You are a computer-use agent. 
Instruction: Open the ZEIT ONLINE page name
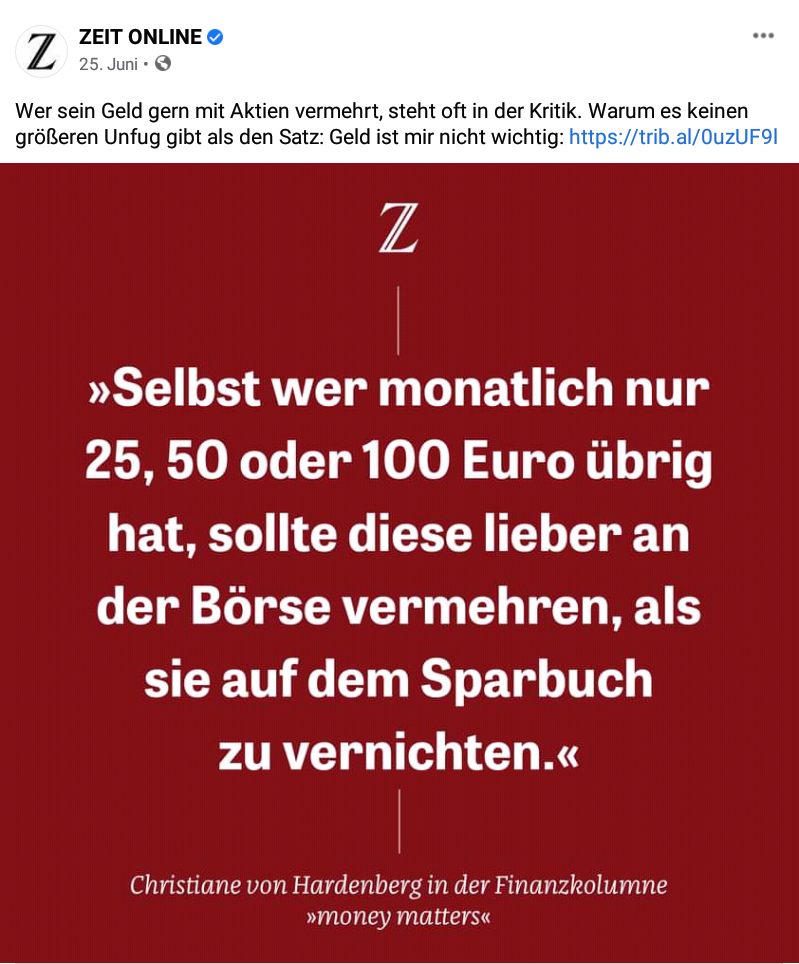[x=140, y=38]
